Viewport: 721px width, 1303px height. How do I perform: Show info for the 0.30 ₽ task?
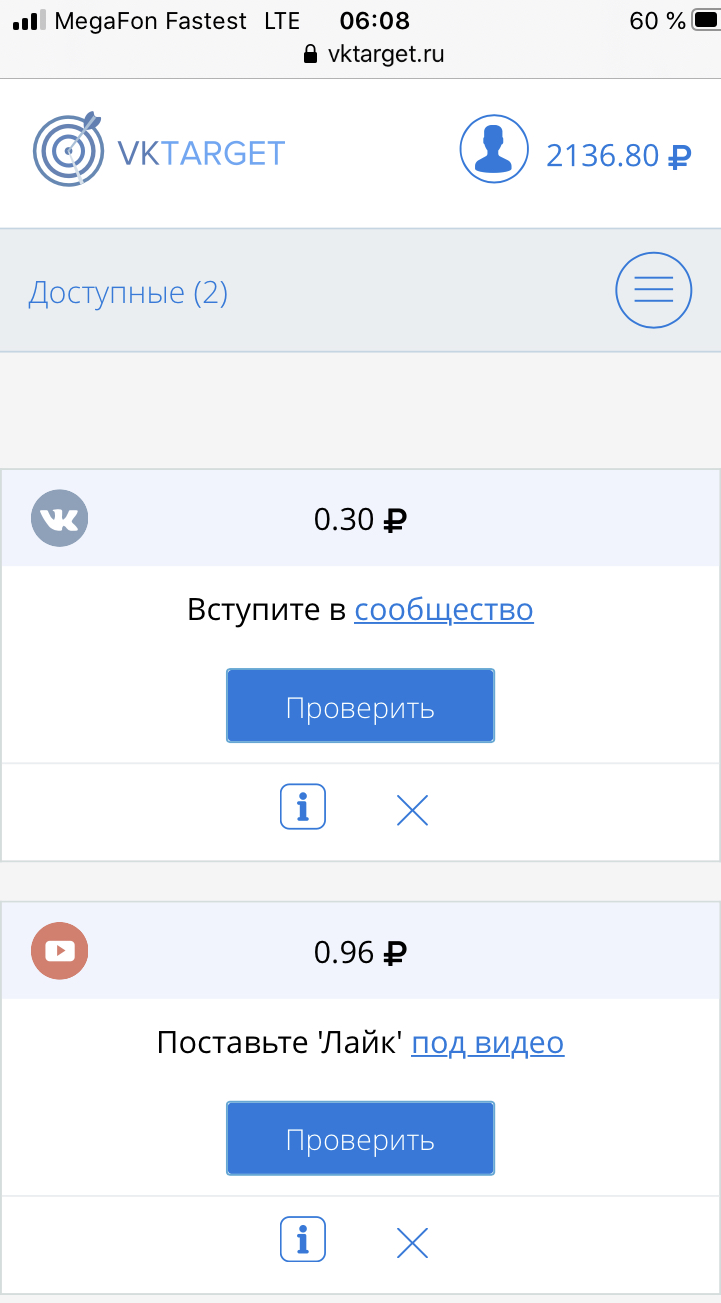tap(303, 806)
